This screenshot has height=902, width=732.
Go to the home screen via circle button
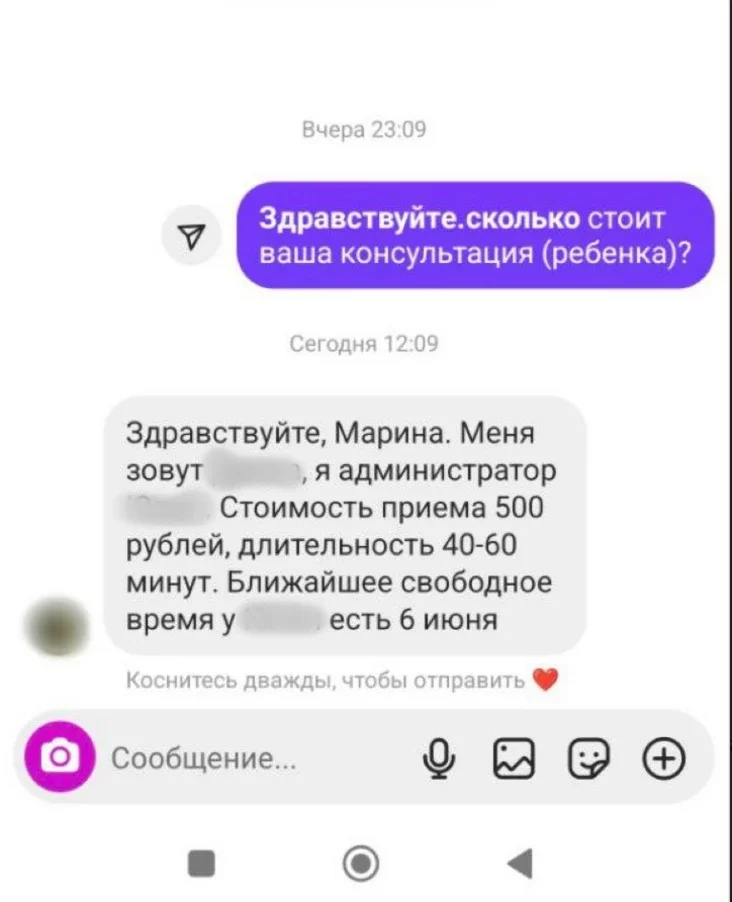point(361,863)
